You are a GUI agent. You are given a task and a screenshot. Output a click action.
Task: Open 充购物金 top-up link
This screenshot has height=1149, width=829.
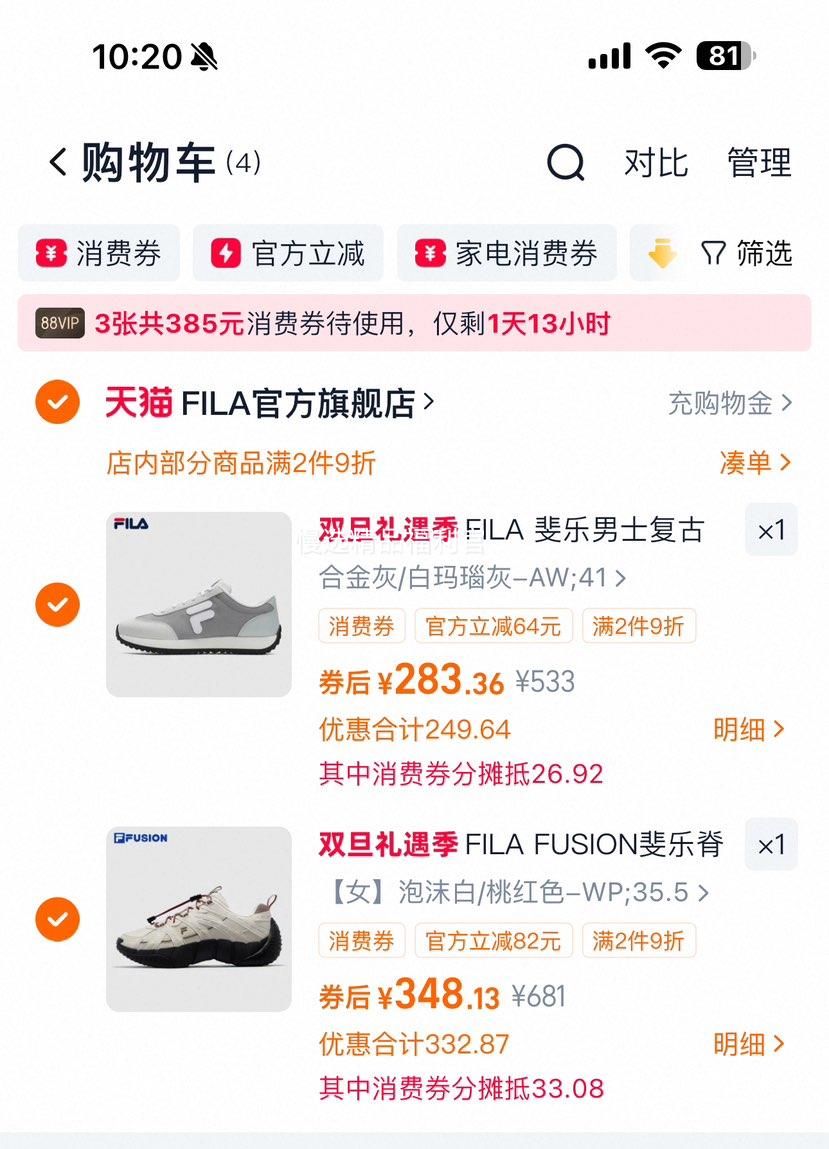pos(729,403)
